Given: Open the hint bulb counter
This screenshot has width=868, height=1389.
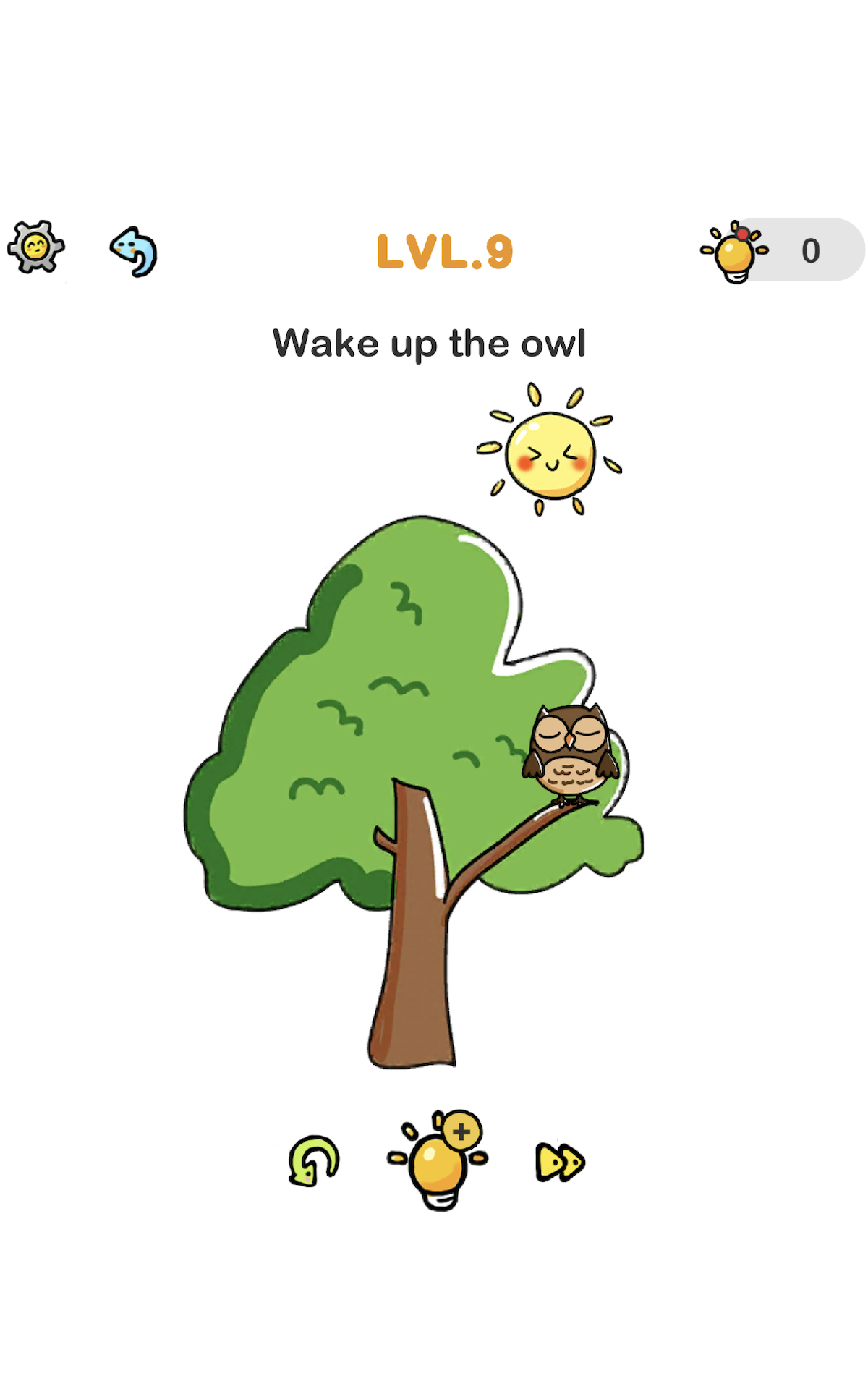Looking at the screenshot, I should (781, 250).
